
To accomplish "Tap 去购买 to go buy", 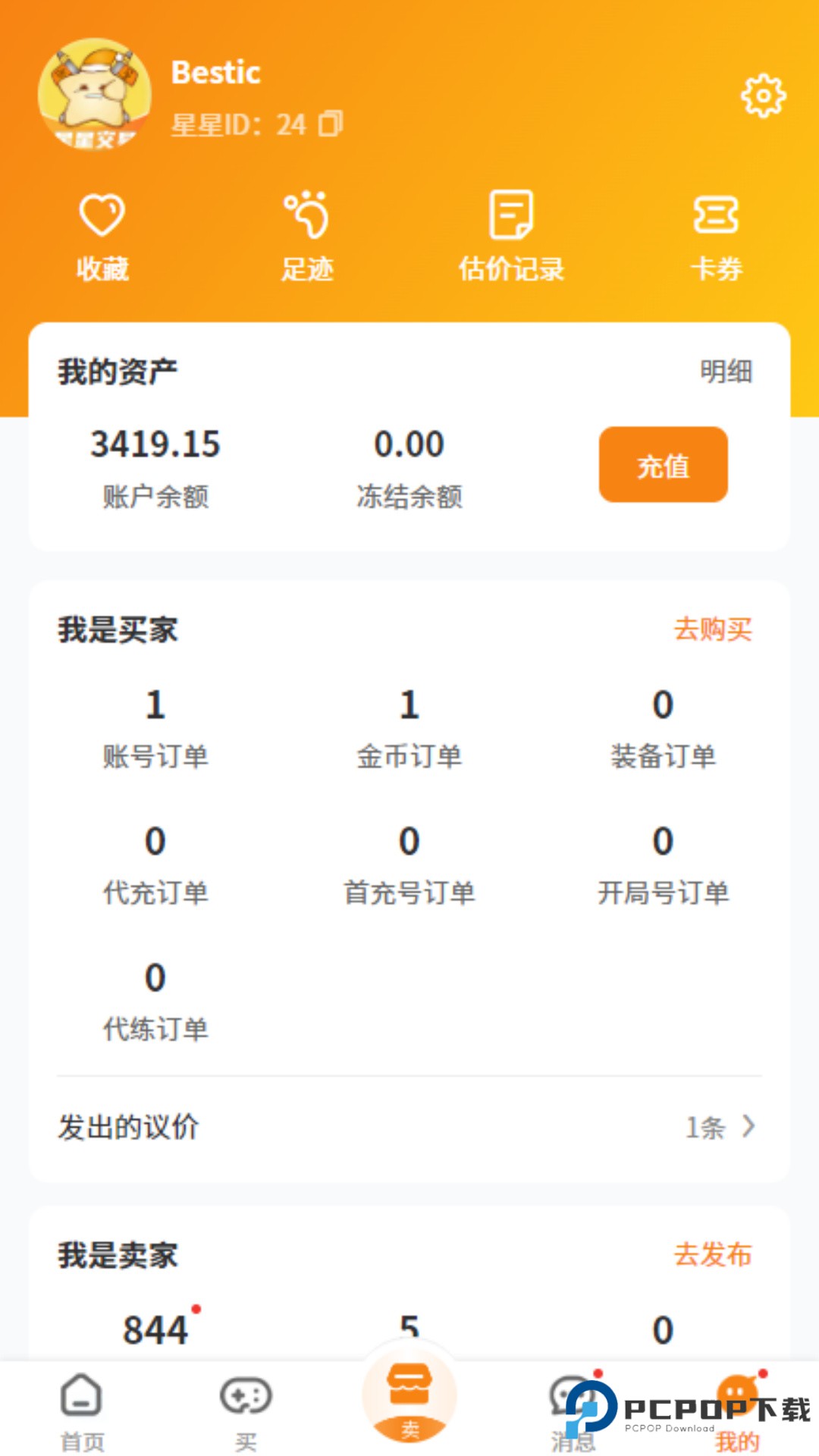I will [713, 629].
